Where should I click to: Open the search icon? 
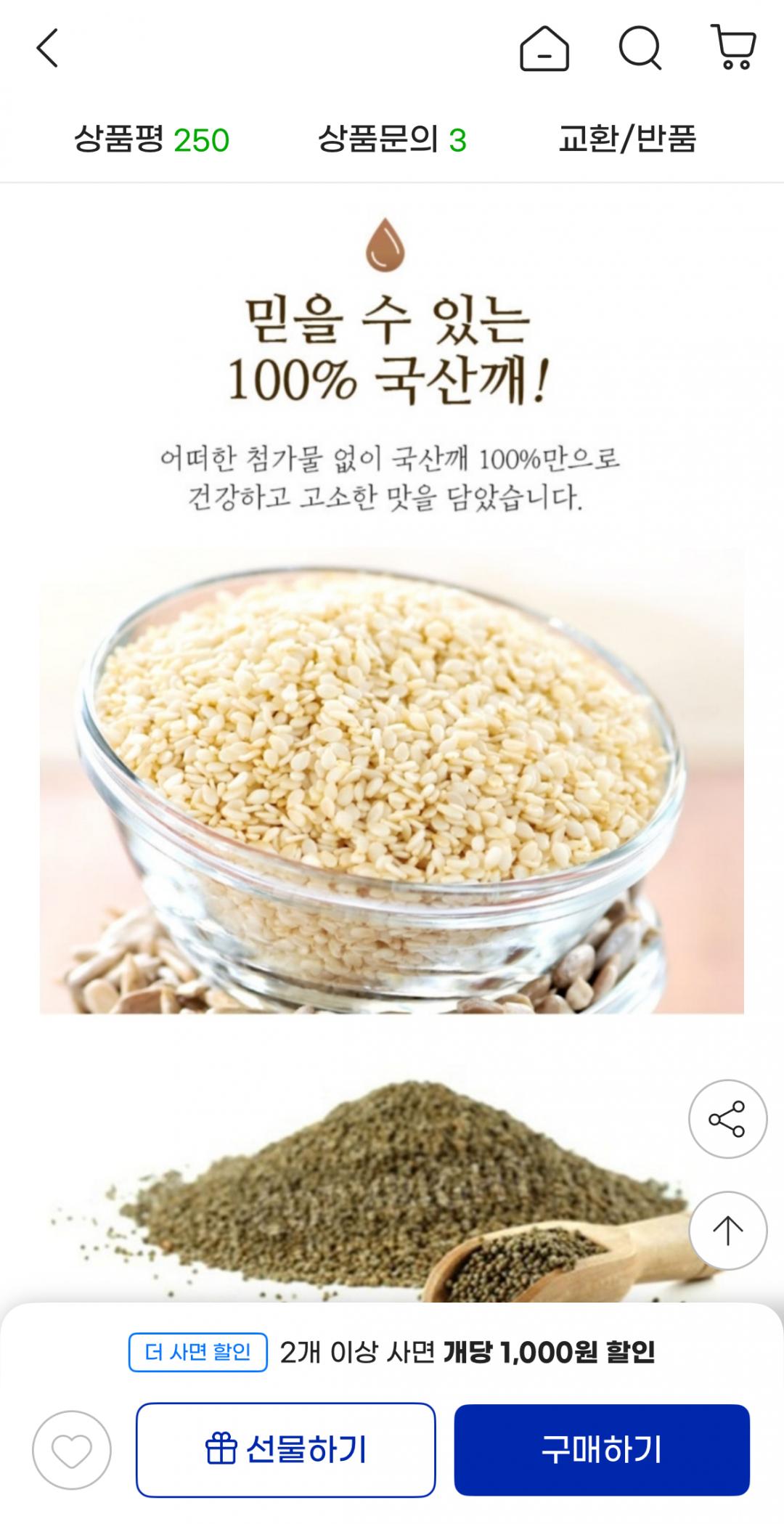coord(640,49)
